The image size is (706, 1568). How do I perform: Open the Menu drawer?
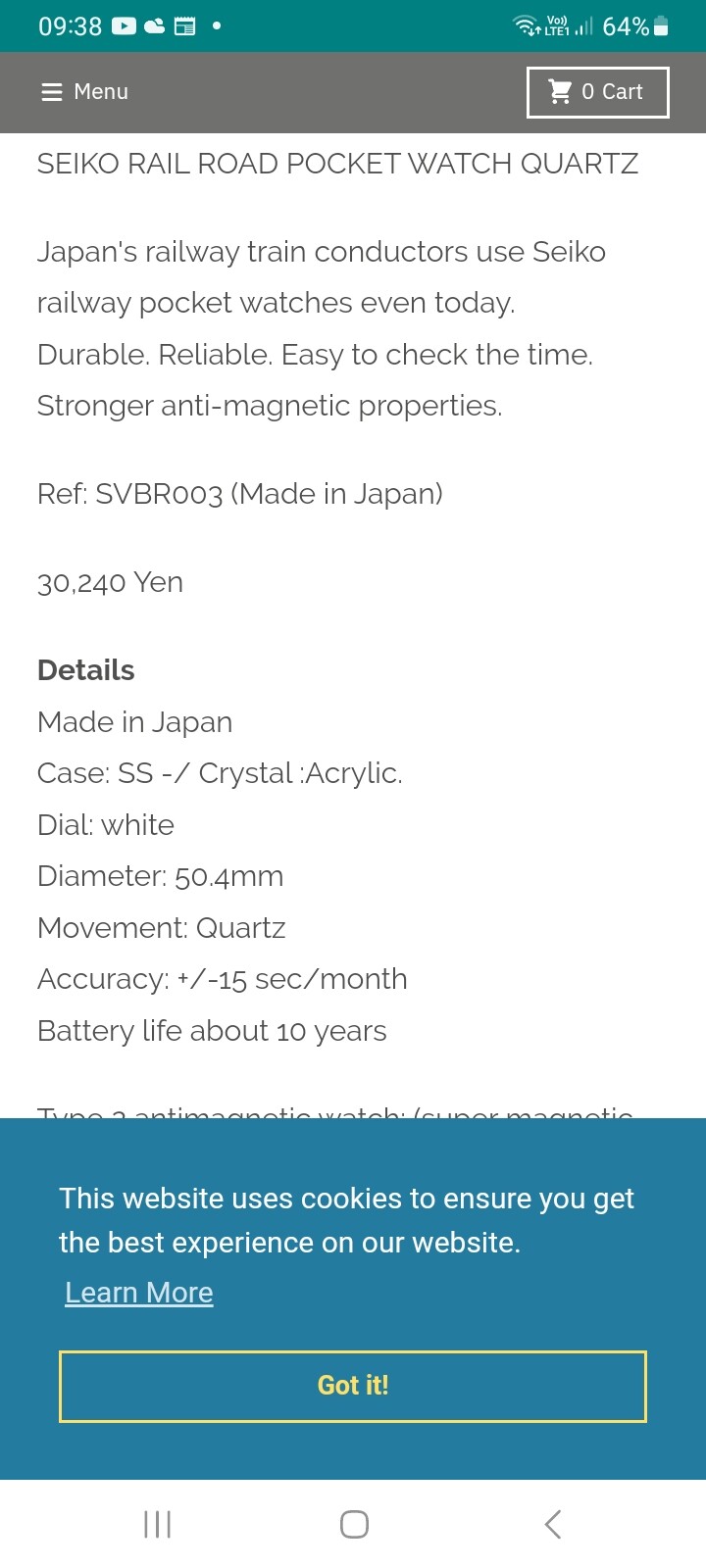pyautogui.click(x=85, y=92)
